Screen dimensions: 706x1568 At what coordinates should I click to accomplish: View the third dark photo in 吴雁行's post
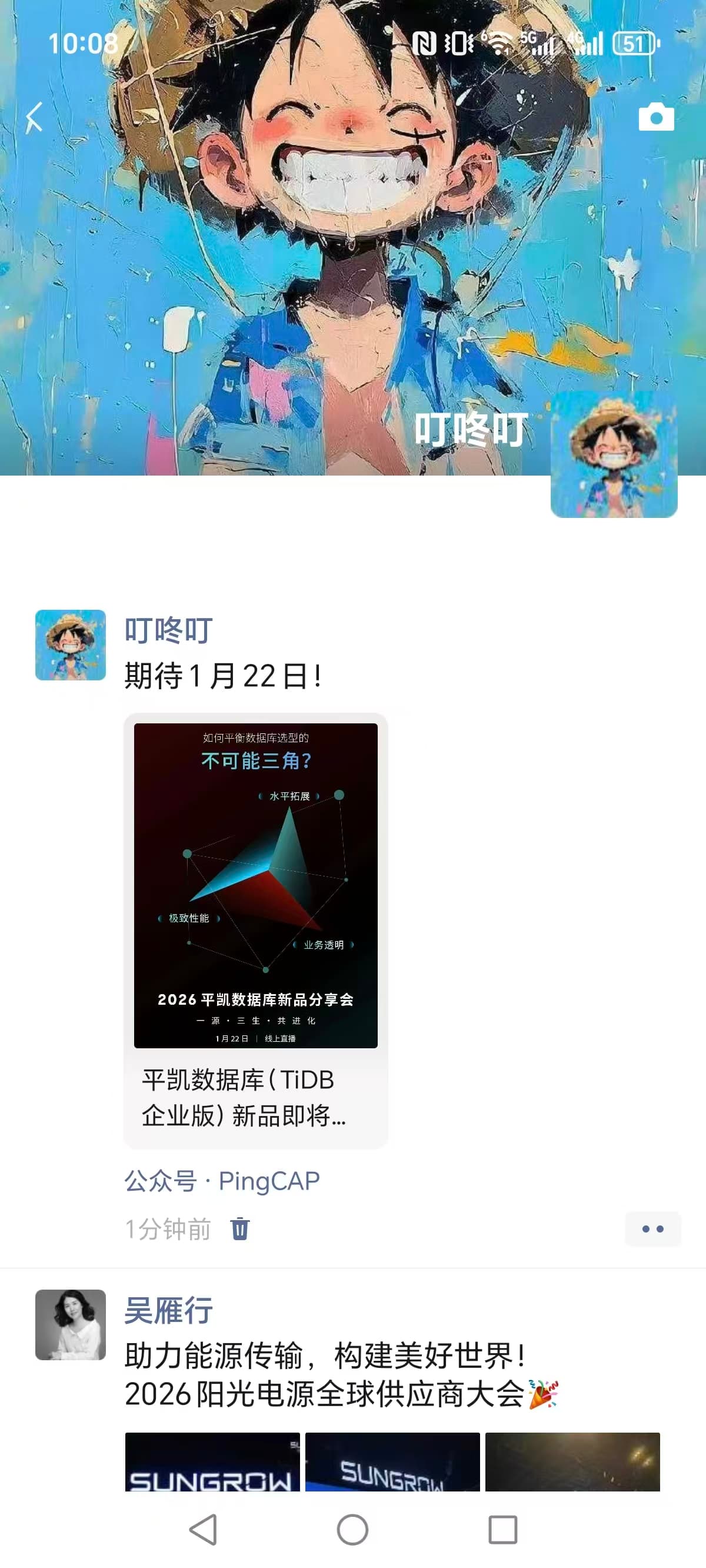[x=572, y=1461]
